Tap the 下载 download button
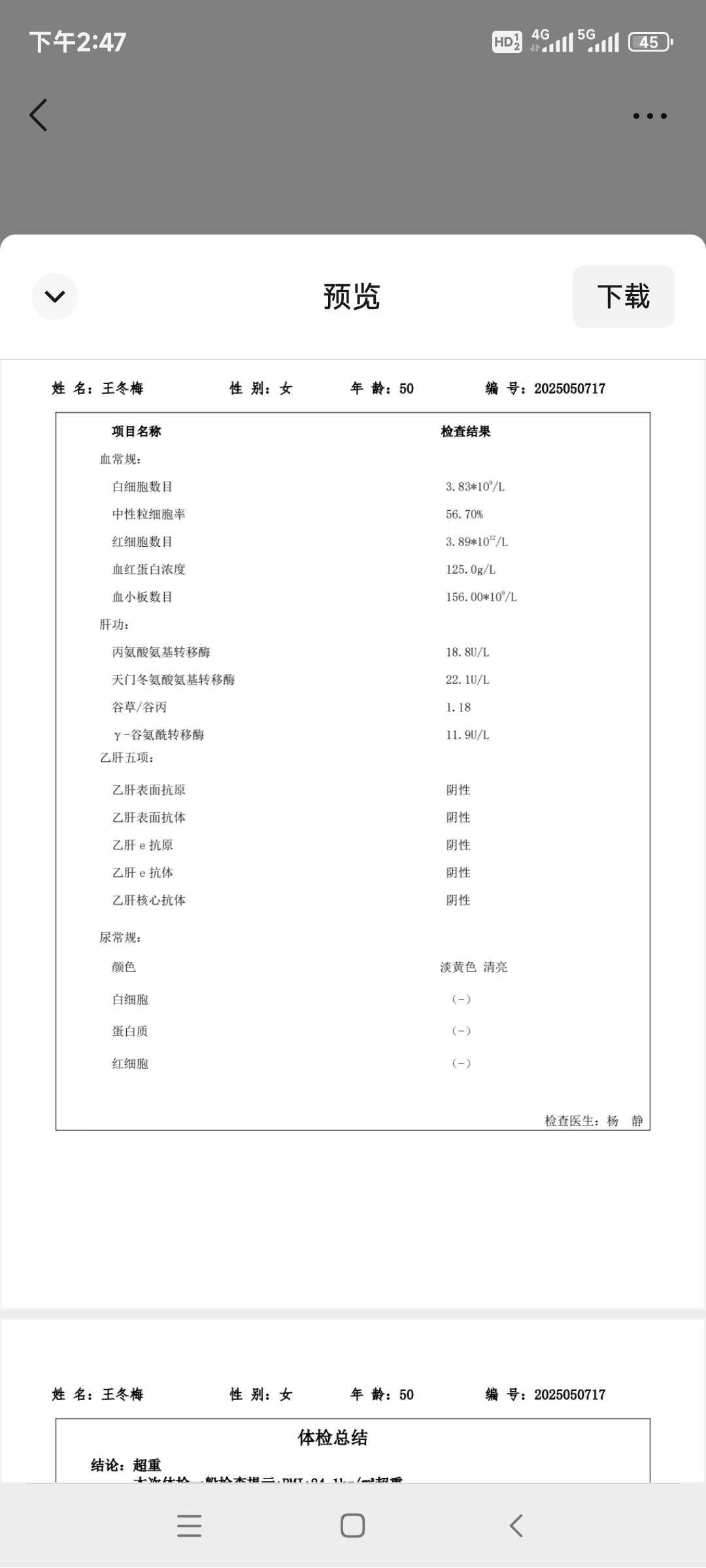706x1568 pixels. tap(623, 297)
